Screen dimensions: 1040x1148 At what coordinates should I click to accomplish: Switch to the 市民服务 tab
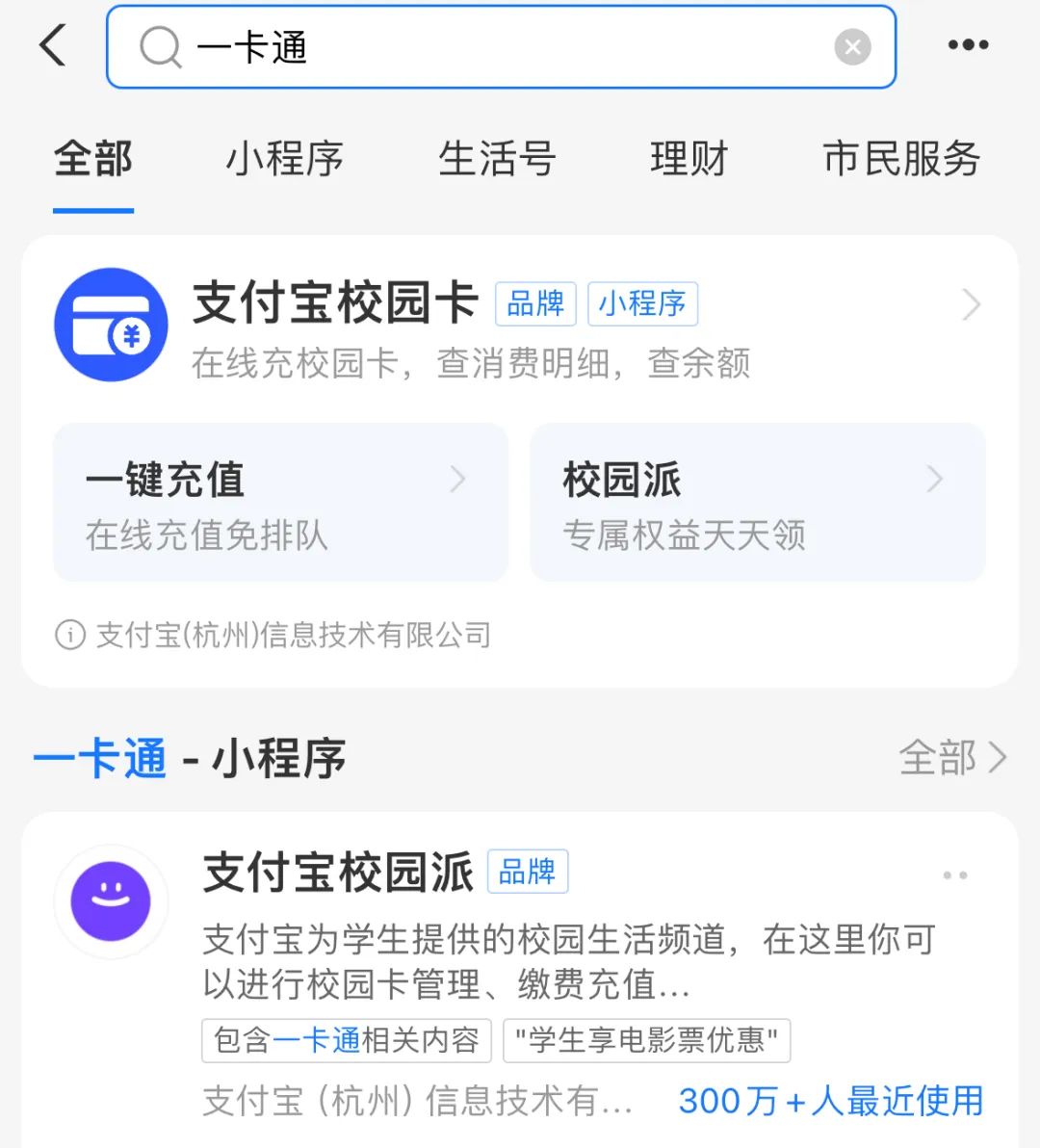901,159
